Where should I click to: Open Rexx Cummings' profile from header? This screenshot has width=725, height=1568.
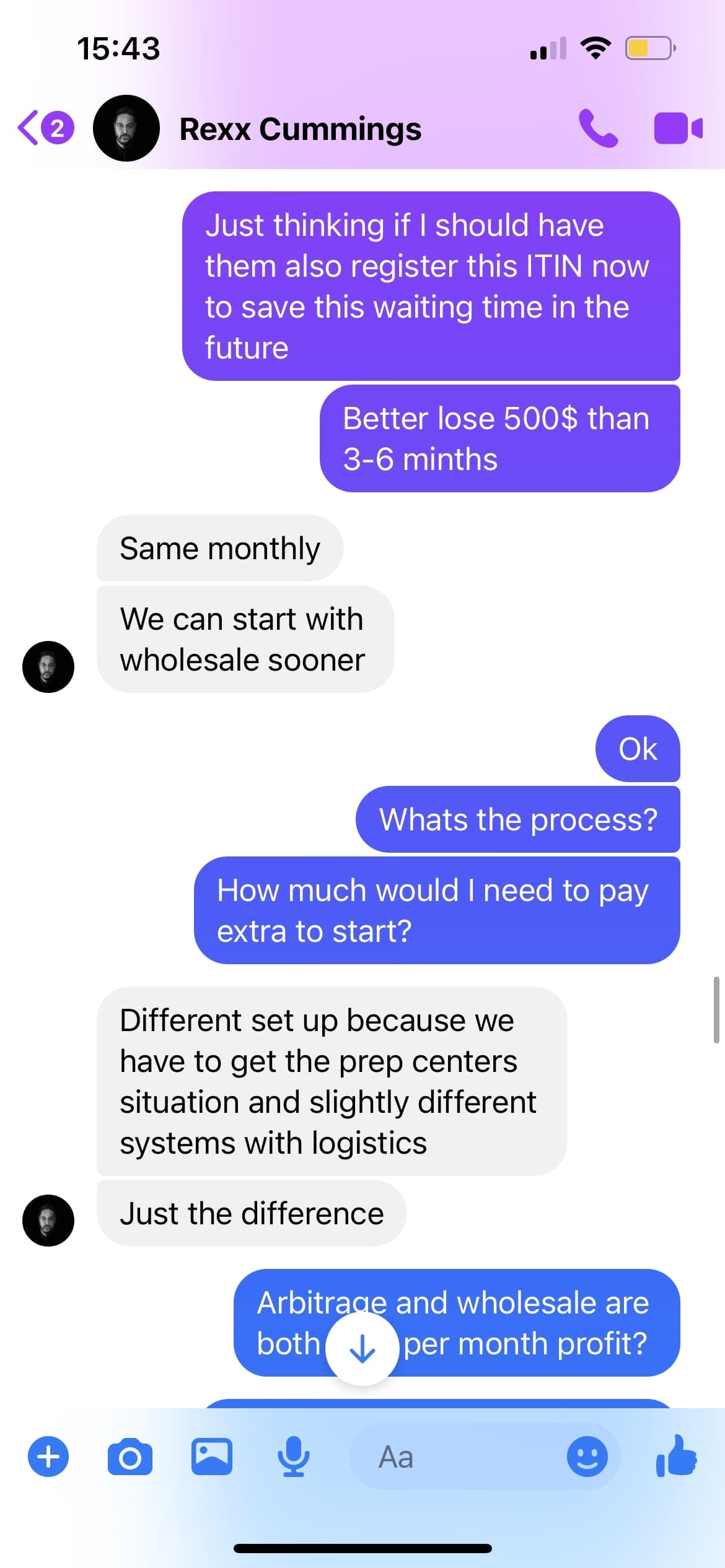click(x=300, y=129)
